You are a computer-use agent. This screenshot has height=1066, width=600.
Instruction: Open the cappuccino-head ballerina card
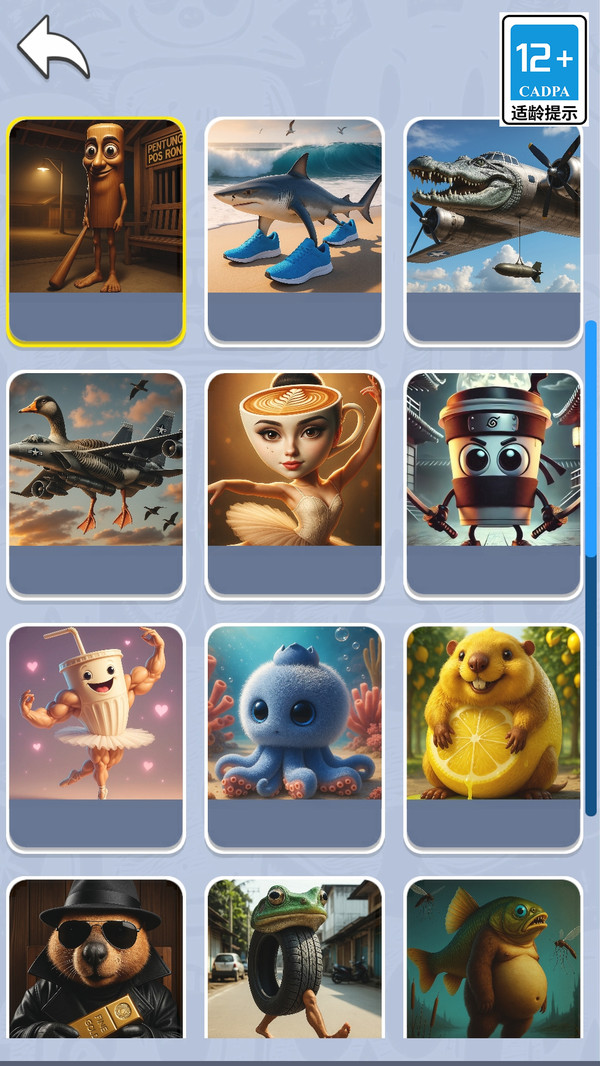[295, 484]
